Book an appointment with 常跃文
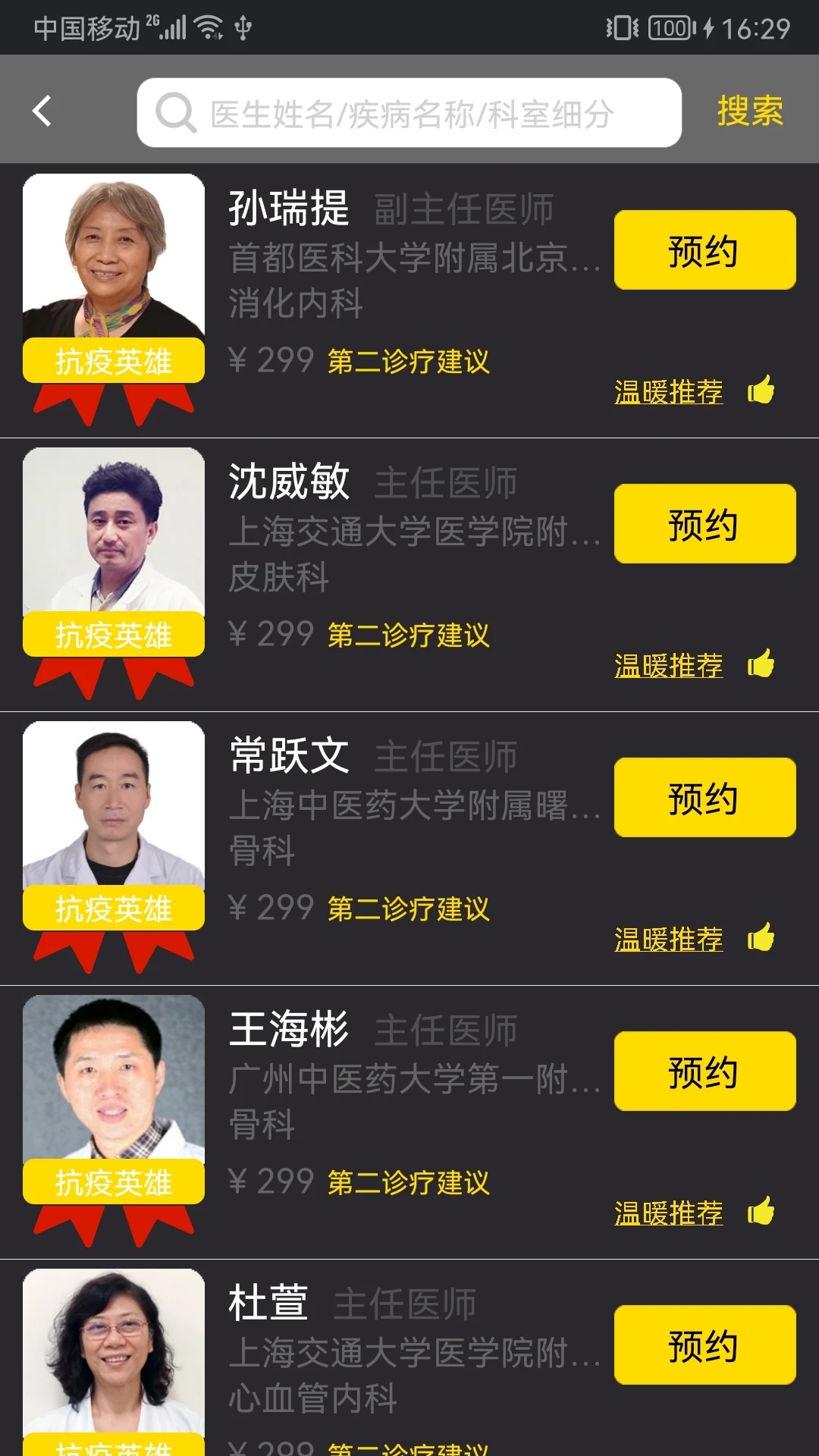Viewport: 819px width, 1456px height. point(704,798)
